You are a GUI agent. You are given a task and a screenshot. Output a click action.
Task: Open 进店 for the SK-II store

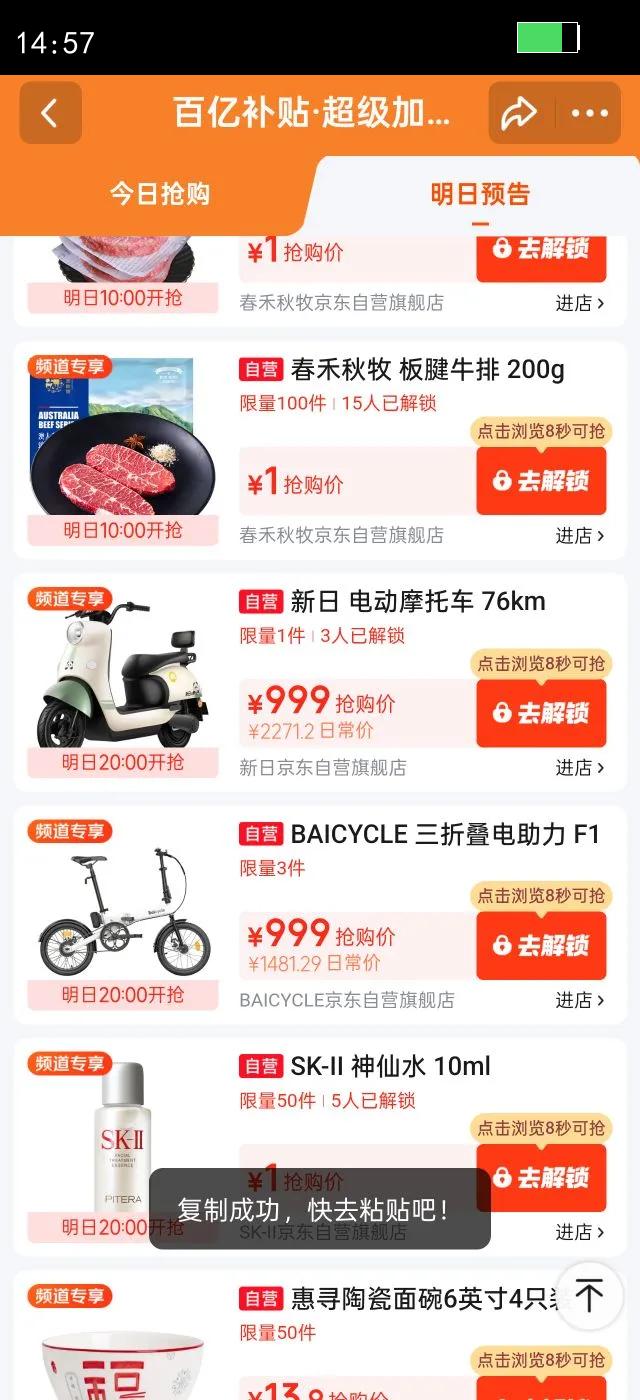[580, 1231]
